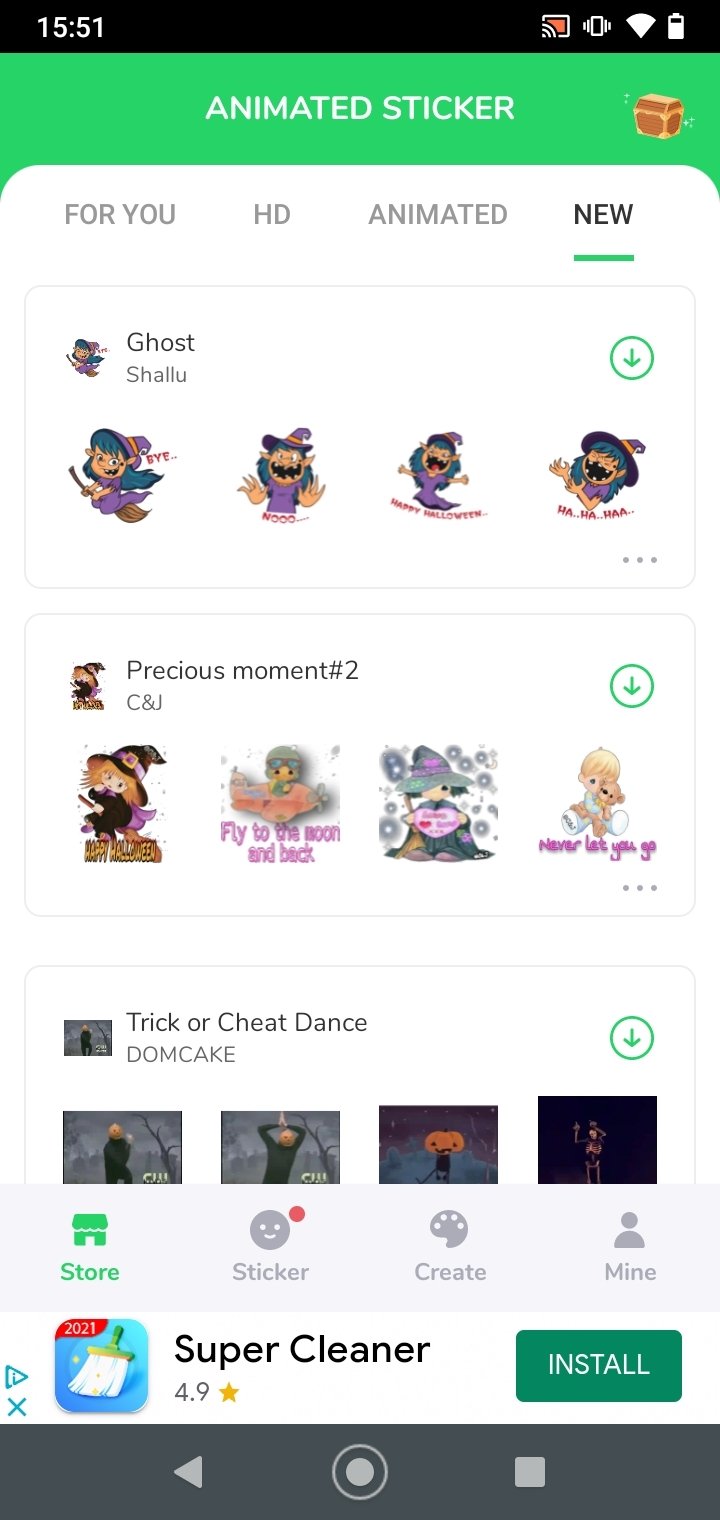Download the Trick or Cheat Dance pack
Image resolution: width=720 pixels, height=1520 pixels.
pyautogui.click(x=632, y=1038)
